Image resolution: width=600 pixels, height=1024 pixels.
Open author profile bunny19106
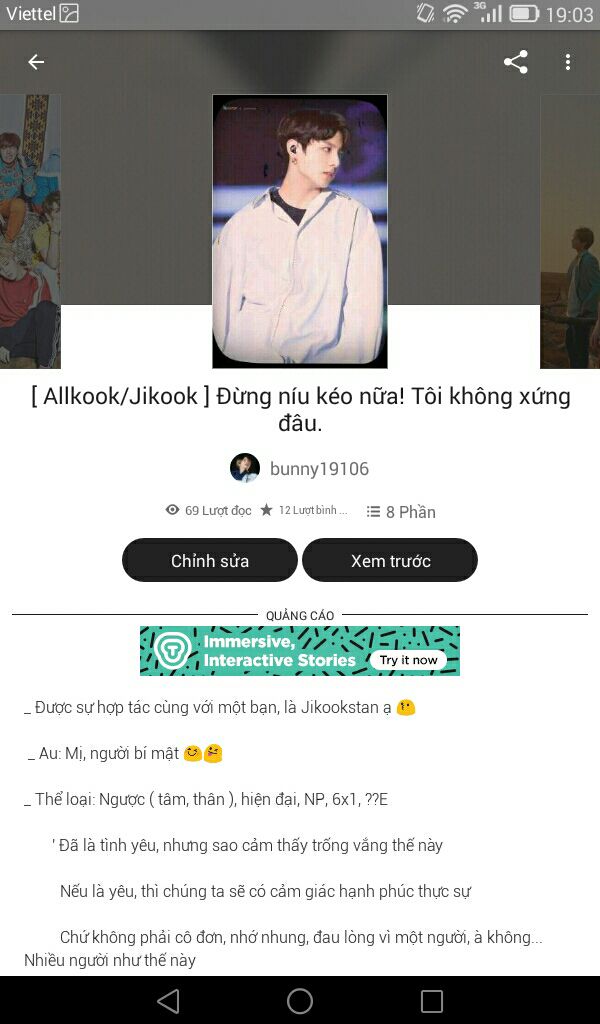click(x=300, y=468)
